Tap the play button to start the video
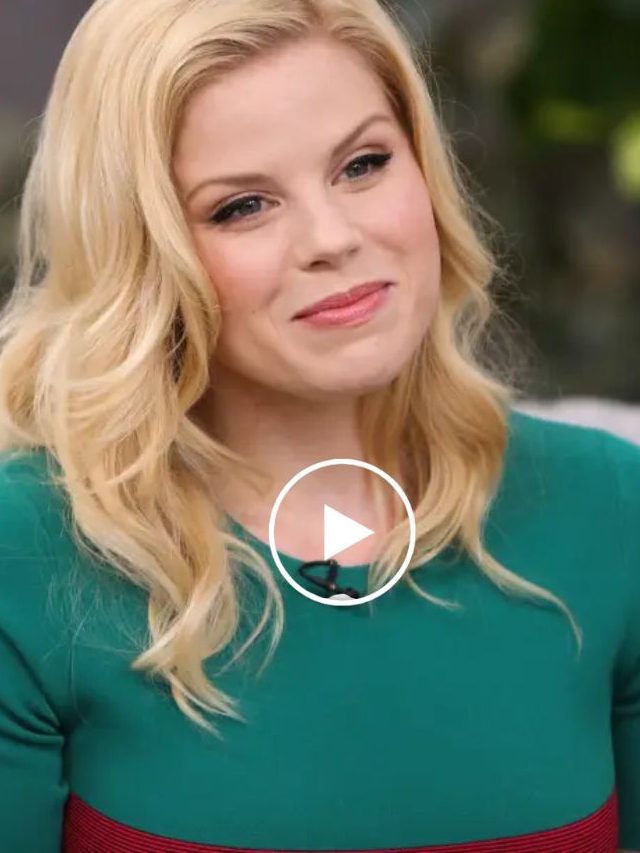The image size is (640, 853). (x=342, y=532)
